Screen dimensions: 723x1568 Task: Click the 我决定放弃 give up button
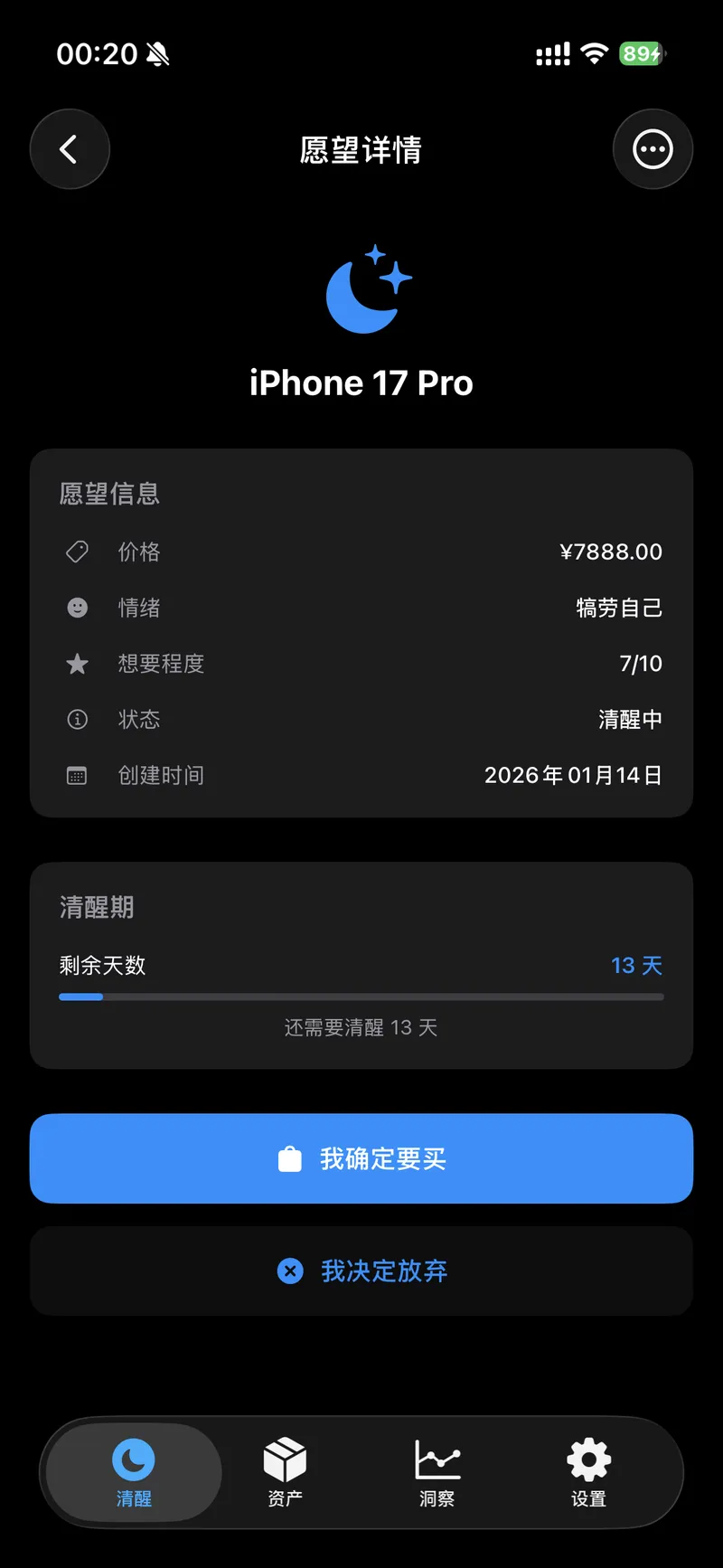coord(361,1271)
